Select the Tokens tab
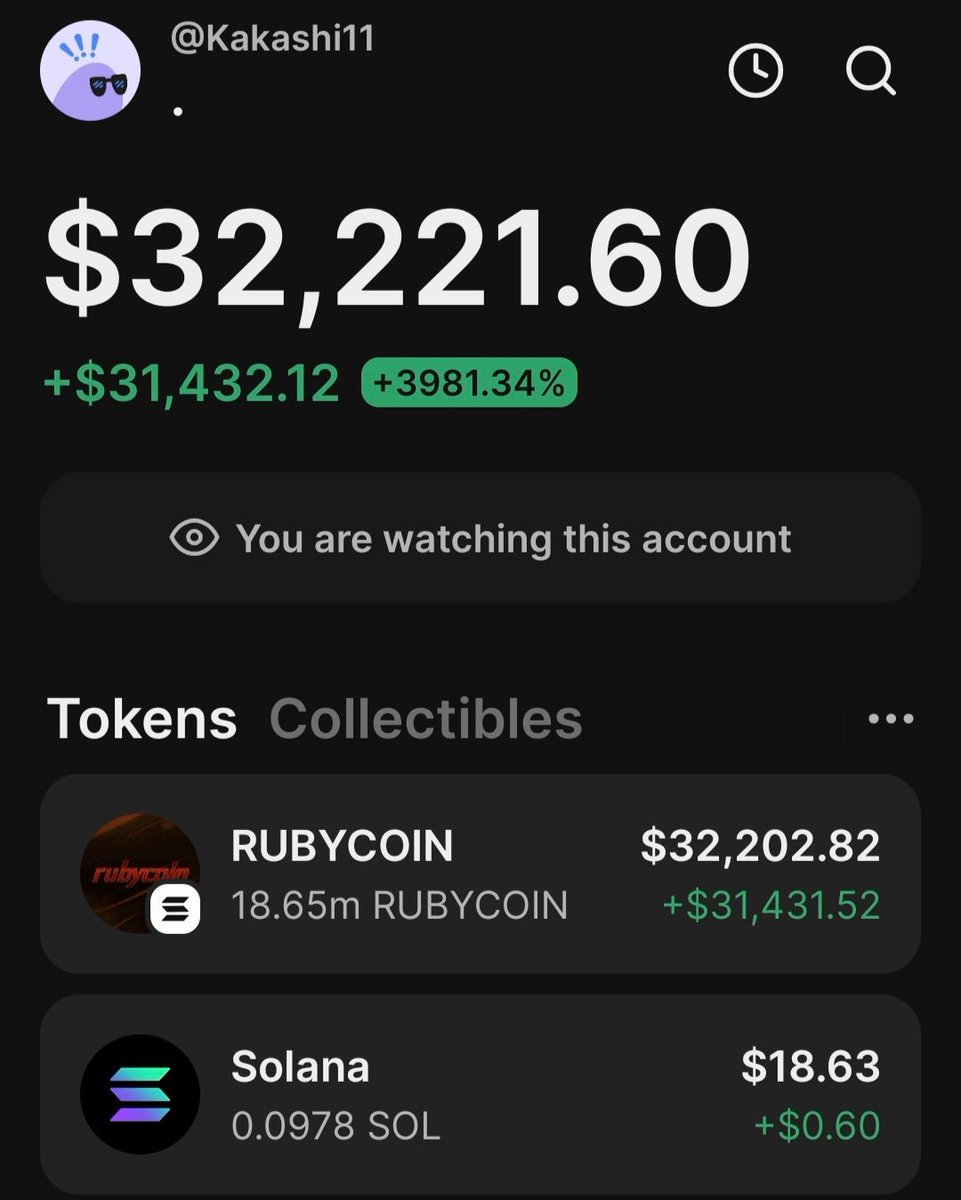The width and height of the screenshot is (961, 1200). (x=142, y=718)
